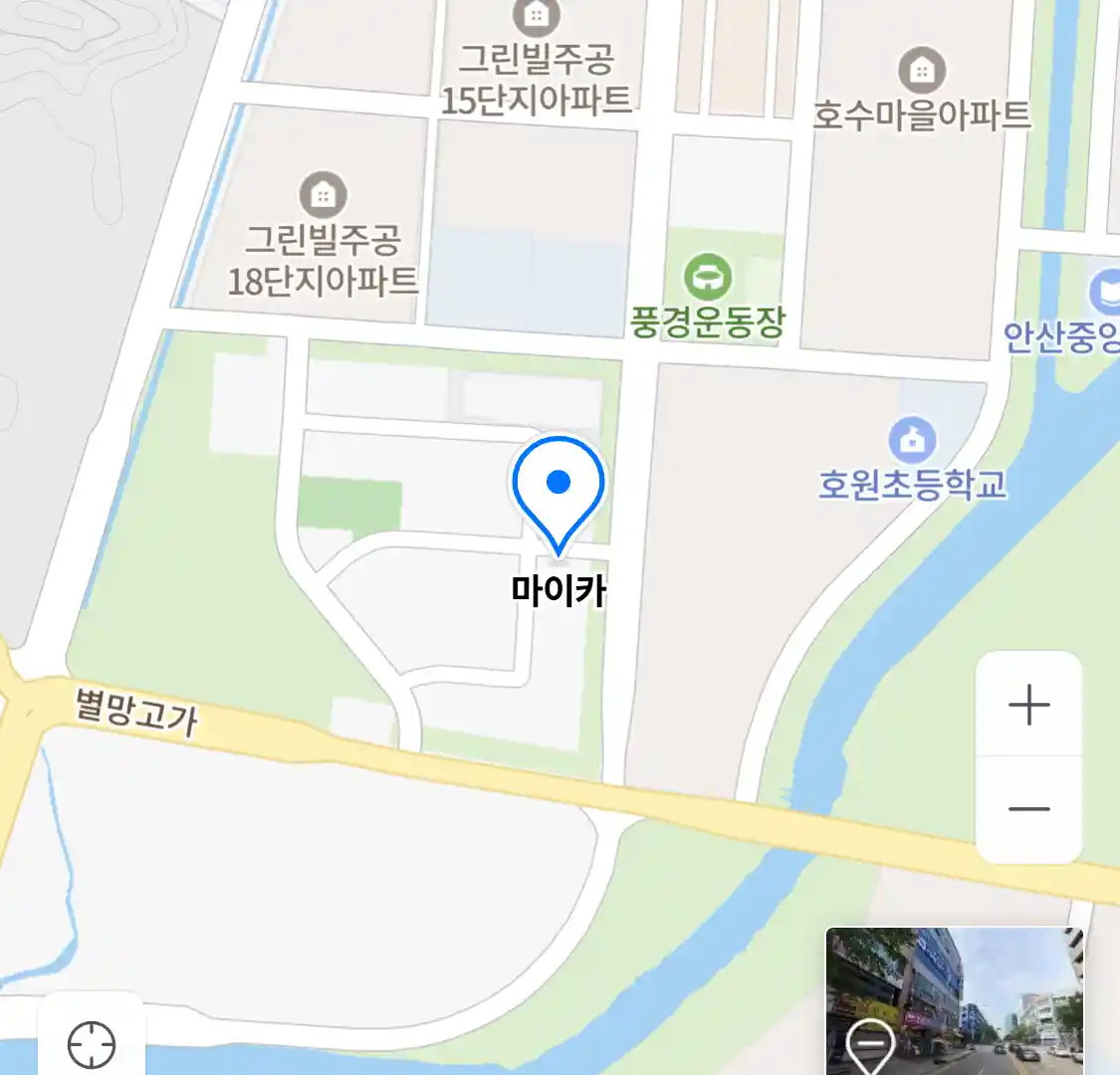This screenshot has height=1075, width=1120.
Task: Select the 그린빌주공 18단지아파트 marker
Action: [x=324, y=195]
